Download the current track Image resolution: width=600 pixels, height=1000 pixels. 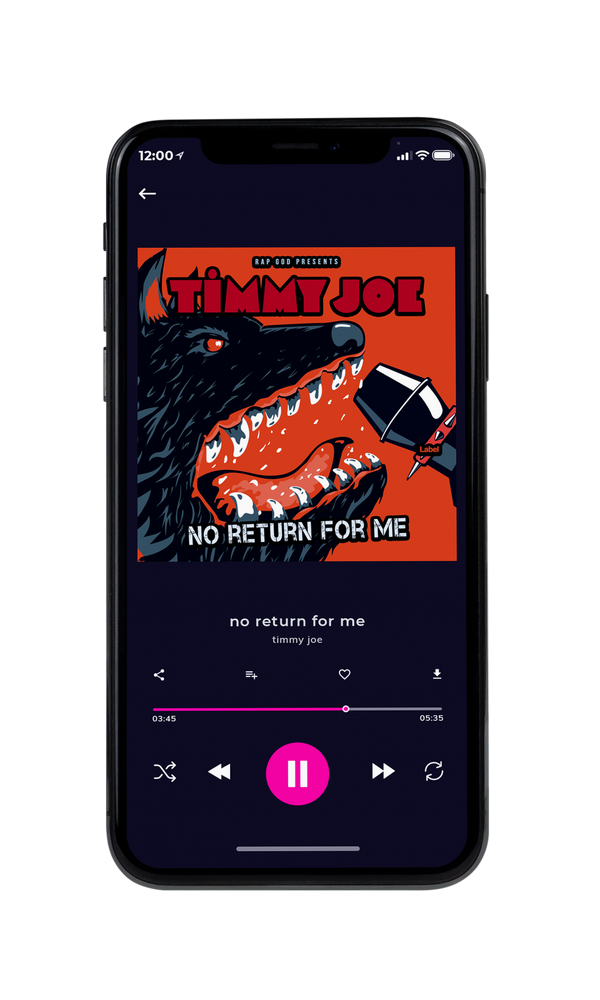click(437, 674)
